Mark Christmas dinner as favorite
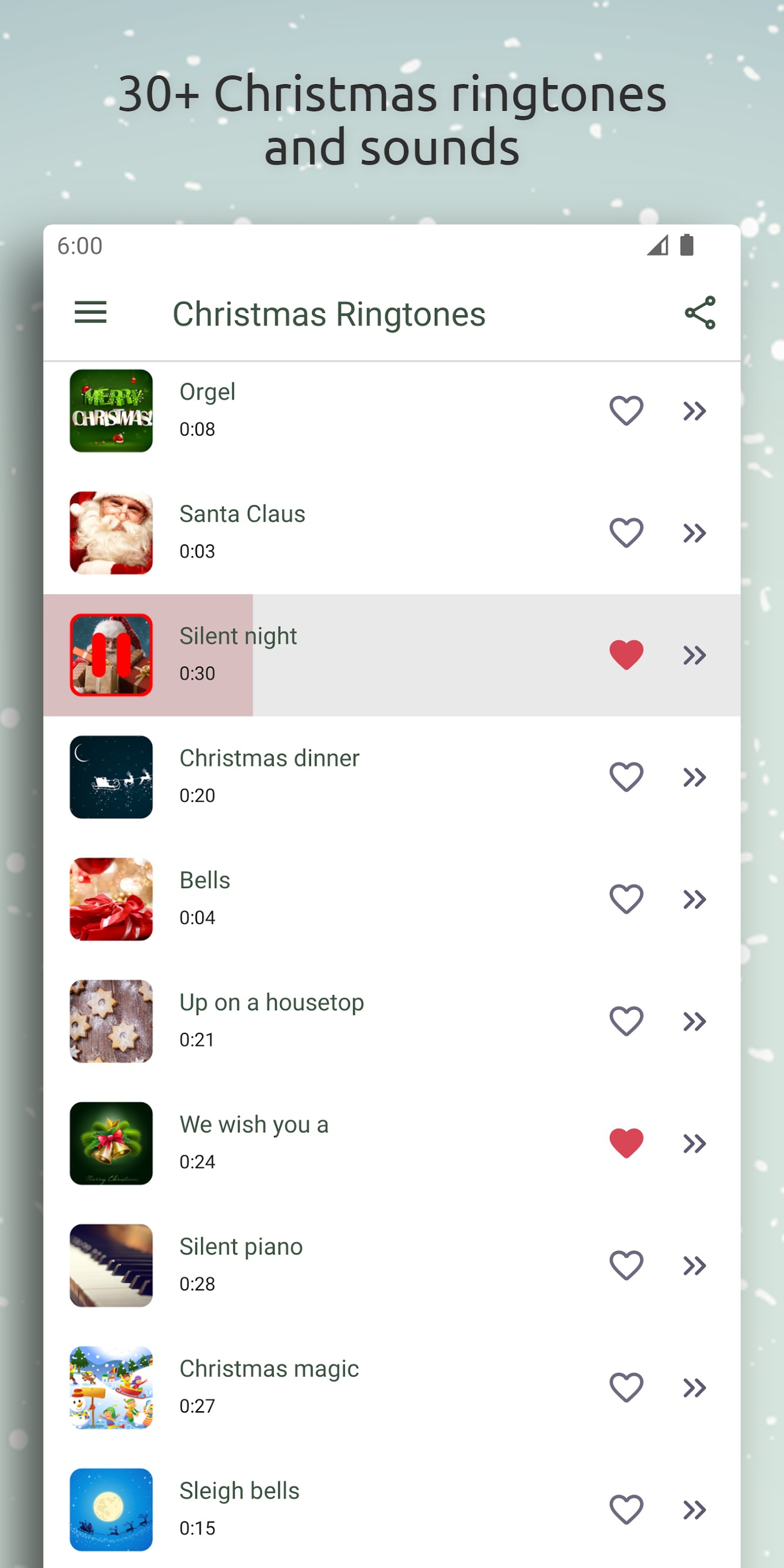The width and height of the screenshot is (784, 1568). (x=626, y=777)
